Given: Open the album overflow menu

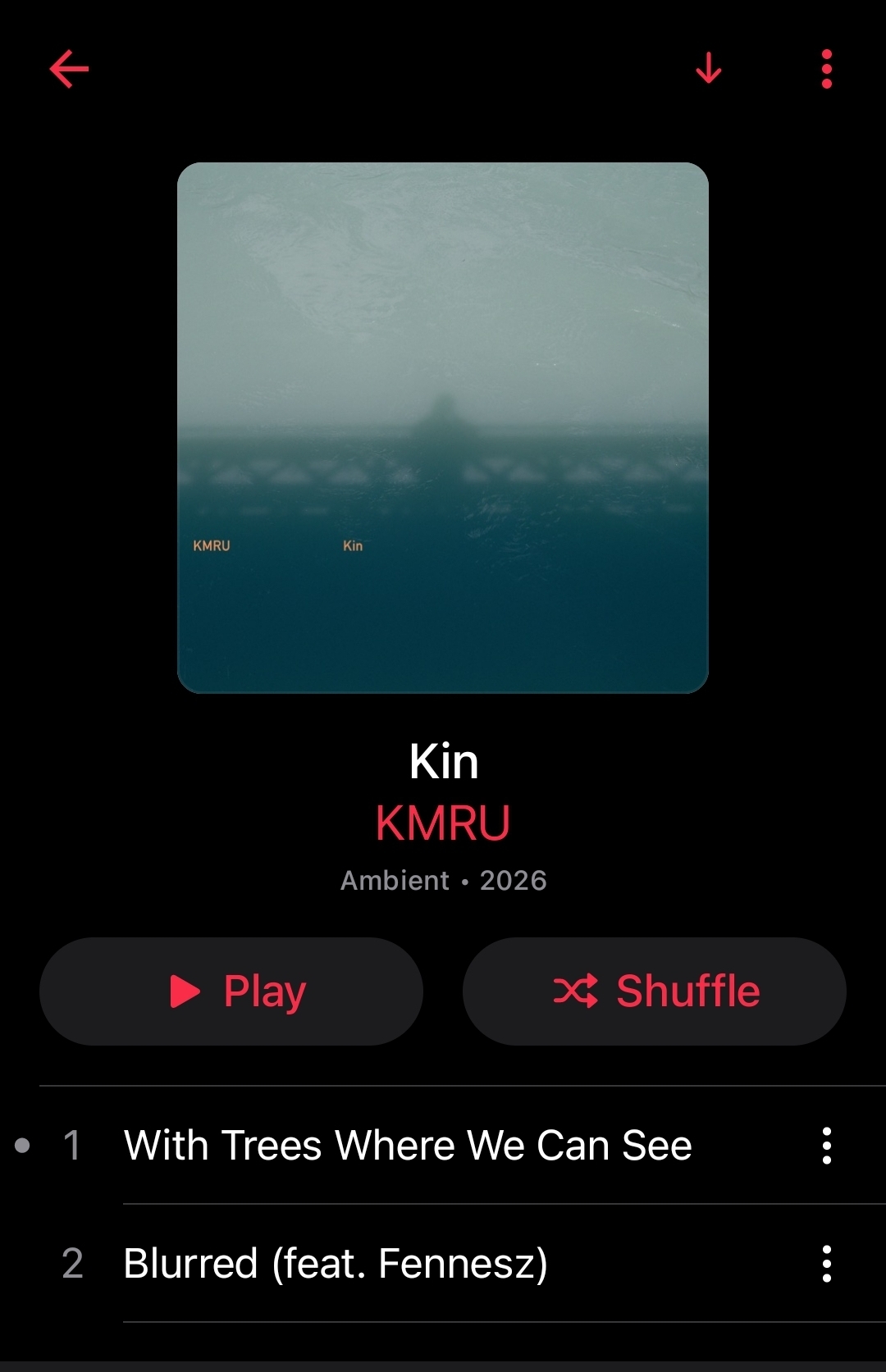Looking at the screenshot, I should [x=826, y=68].
